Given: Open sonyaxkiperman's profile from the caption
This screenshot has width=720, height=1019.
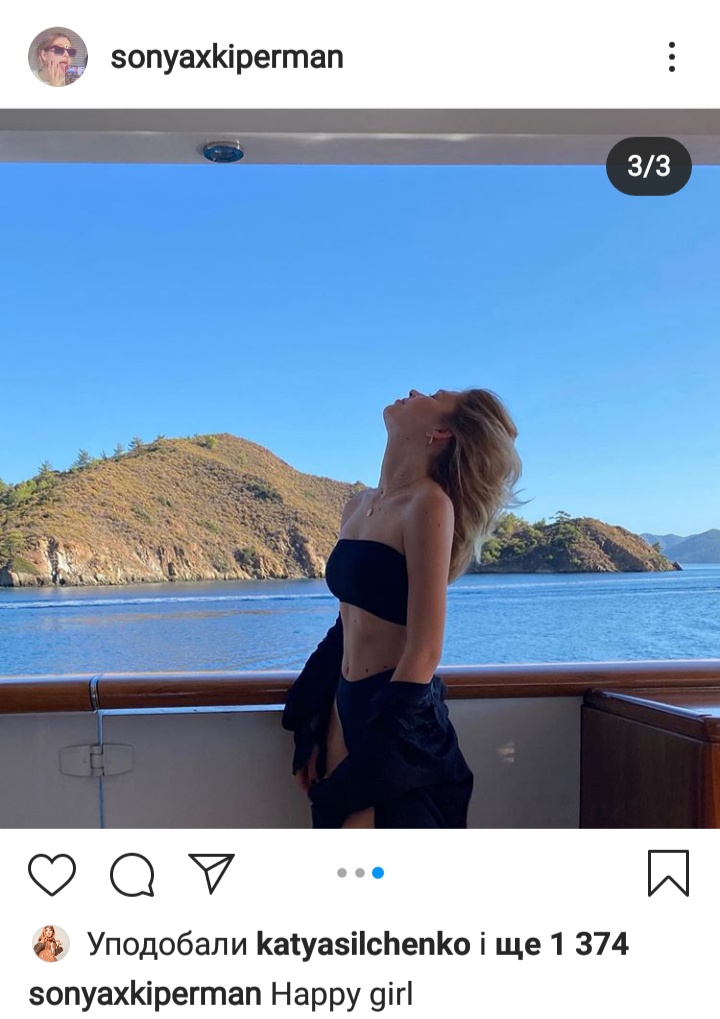Looking at the screenshot, I should coord(145,994).
